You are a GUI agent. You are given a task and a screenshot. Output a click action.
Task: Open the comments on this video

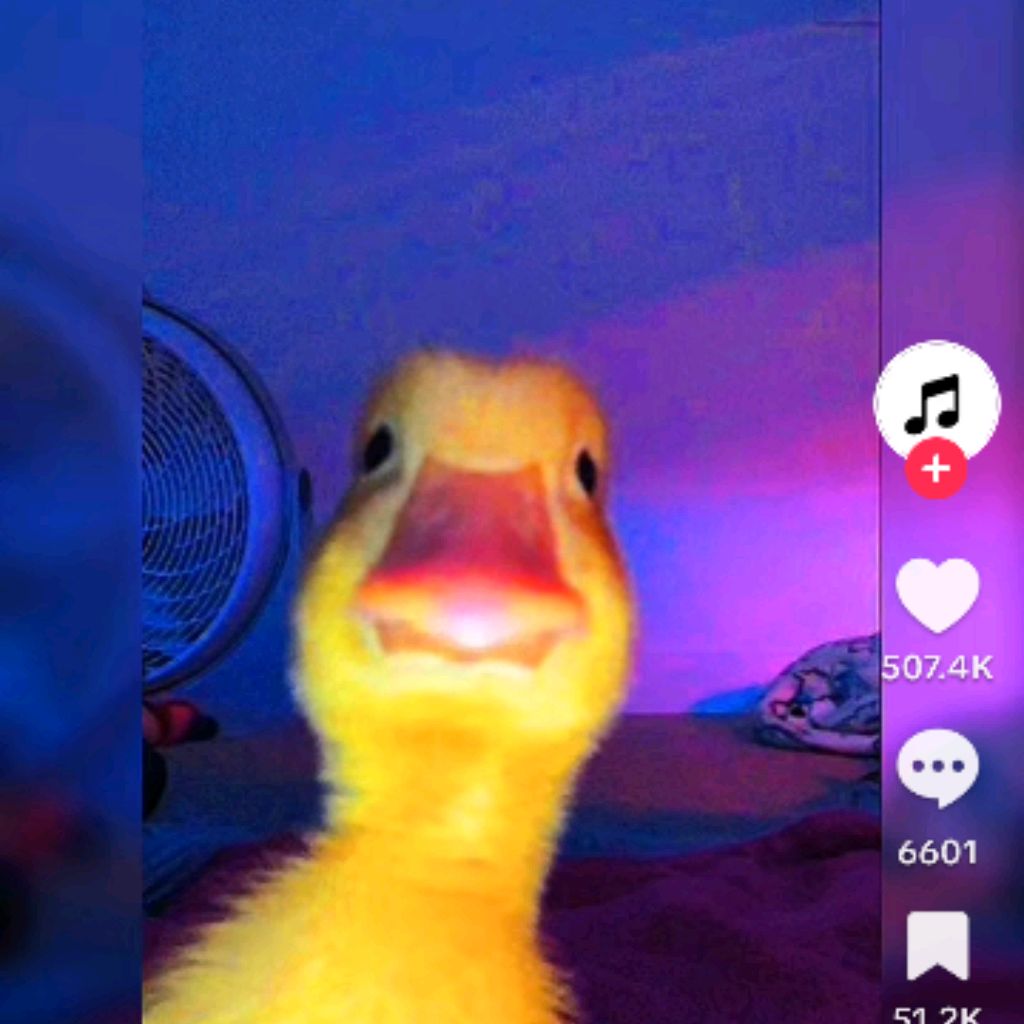[937, 768]
